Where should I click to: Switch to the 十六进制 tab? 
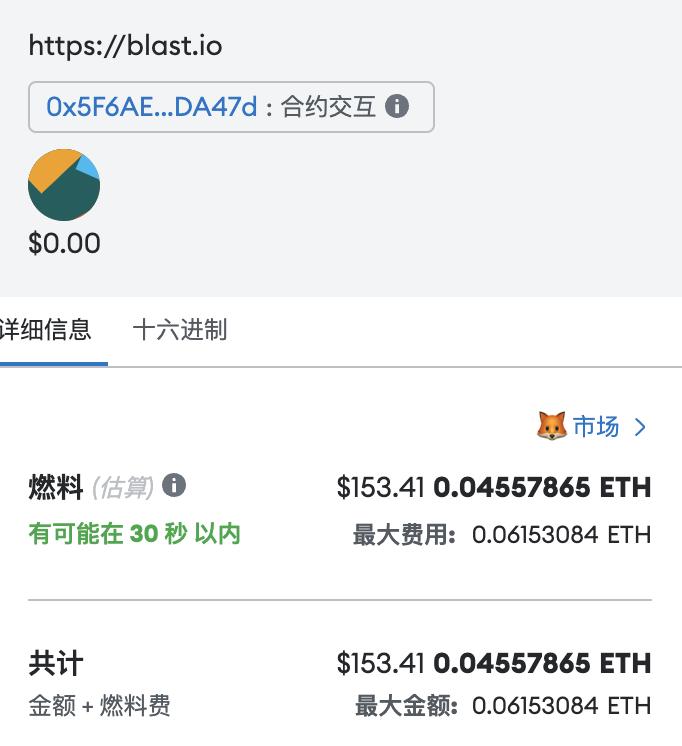click(180, 329)
